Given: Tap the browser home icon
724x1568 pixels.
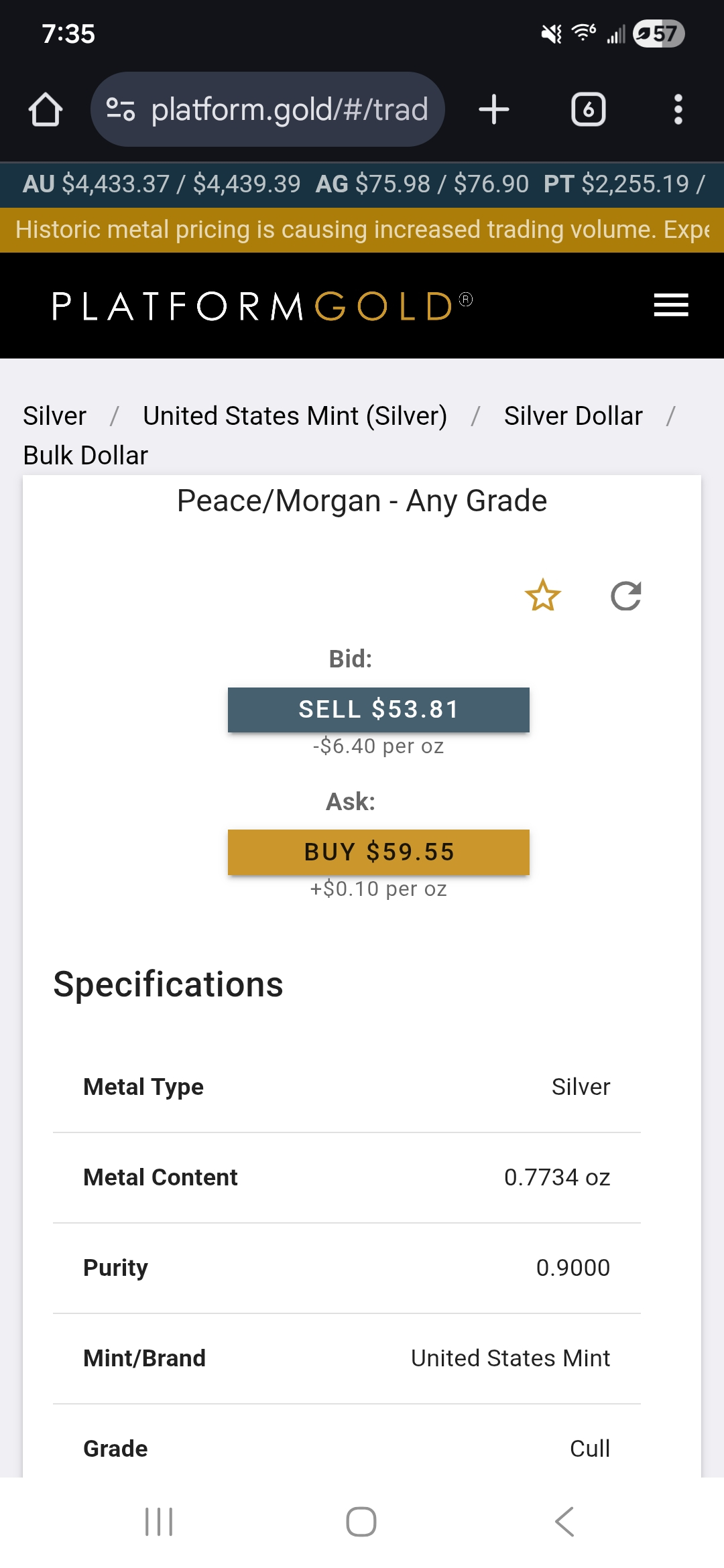Looking at the screenshot, I should [46, 109].
